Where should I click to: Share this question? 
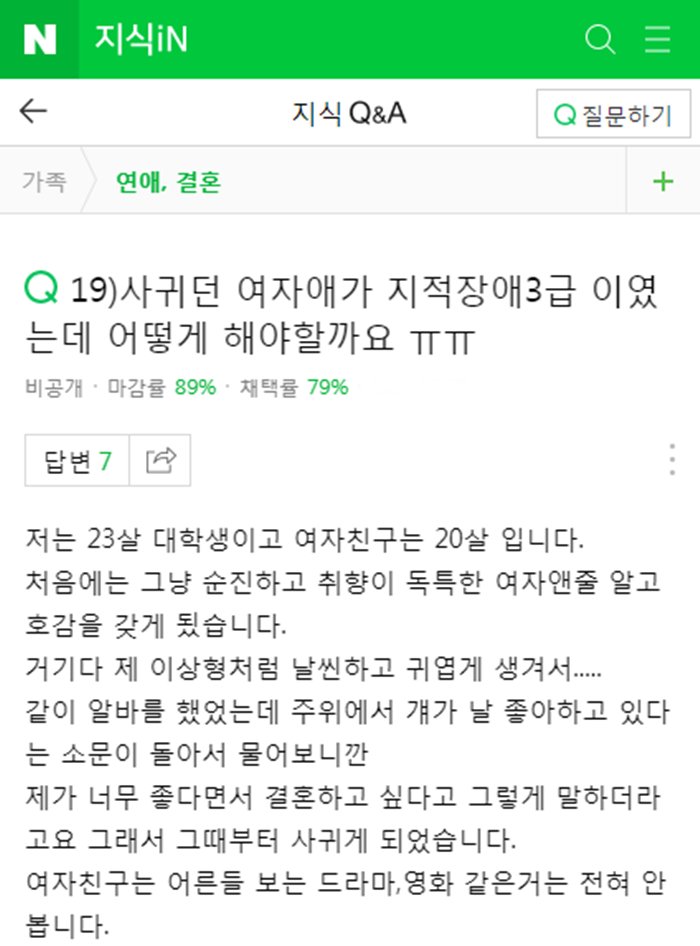[x=160, y=460]
